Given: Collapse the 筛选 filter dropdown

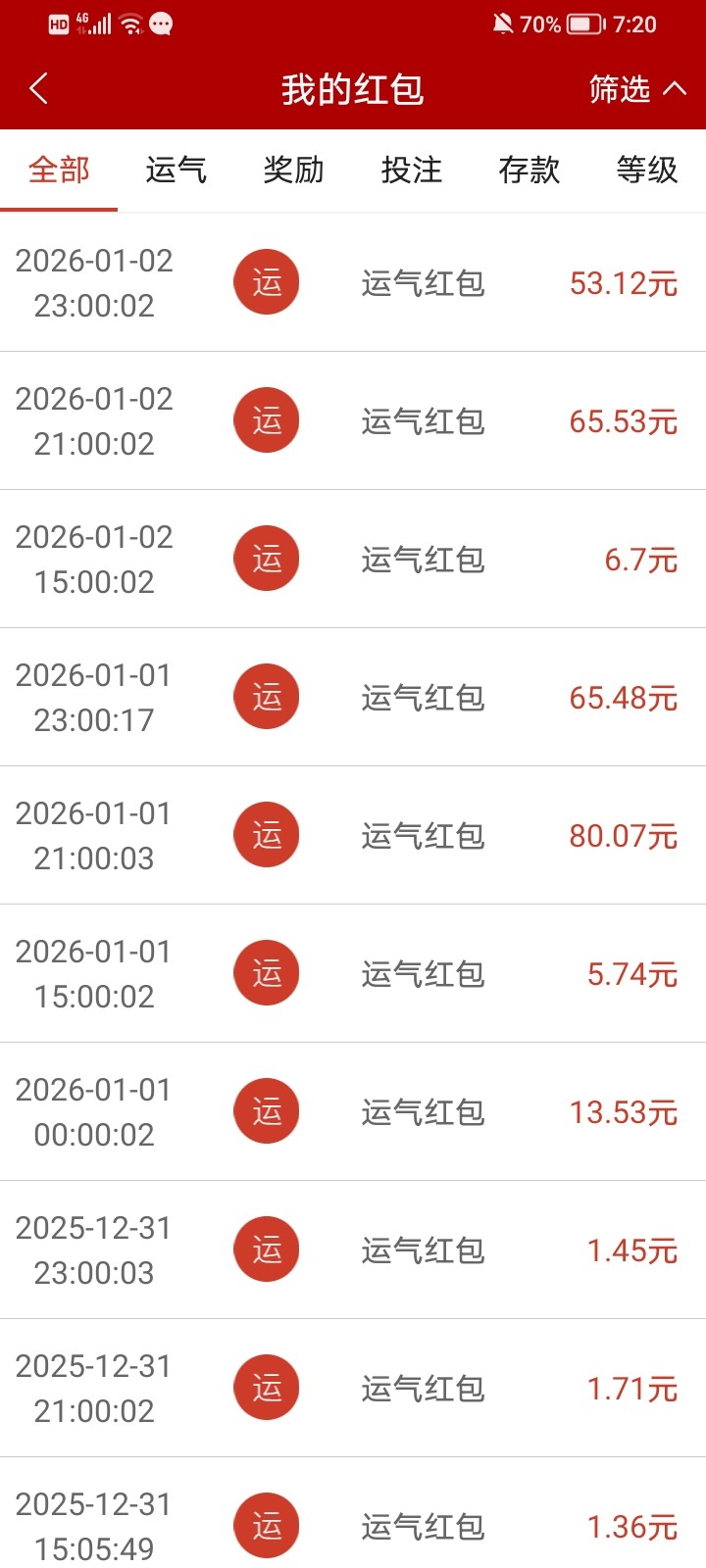Looking at the screenshot, I should (x=637, y=89).
